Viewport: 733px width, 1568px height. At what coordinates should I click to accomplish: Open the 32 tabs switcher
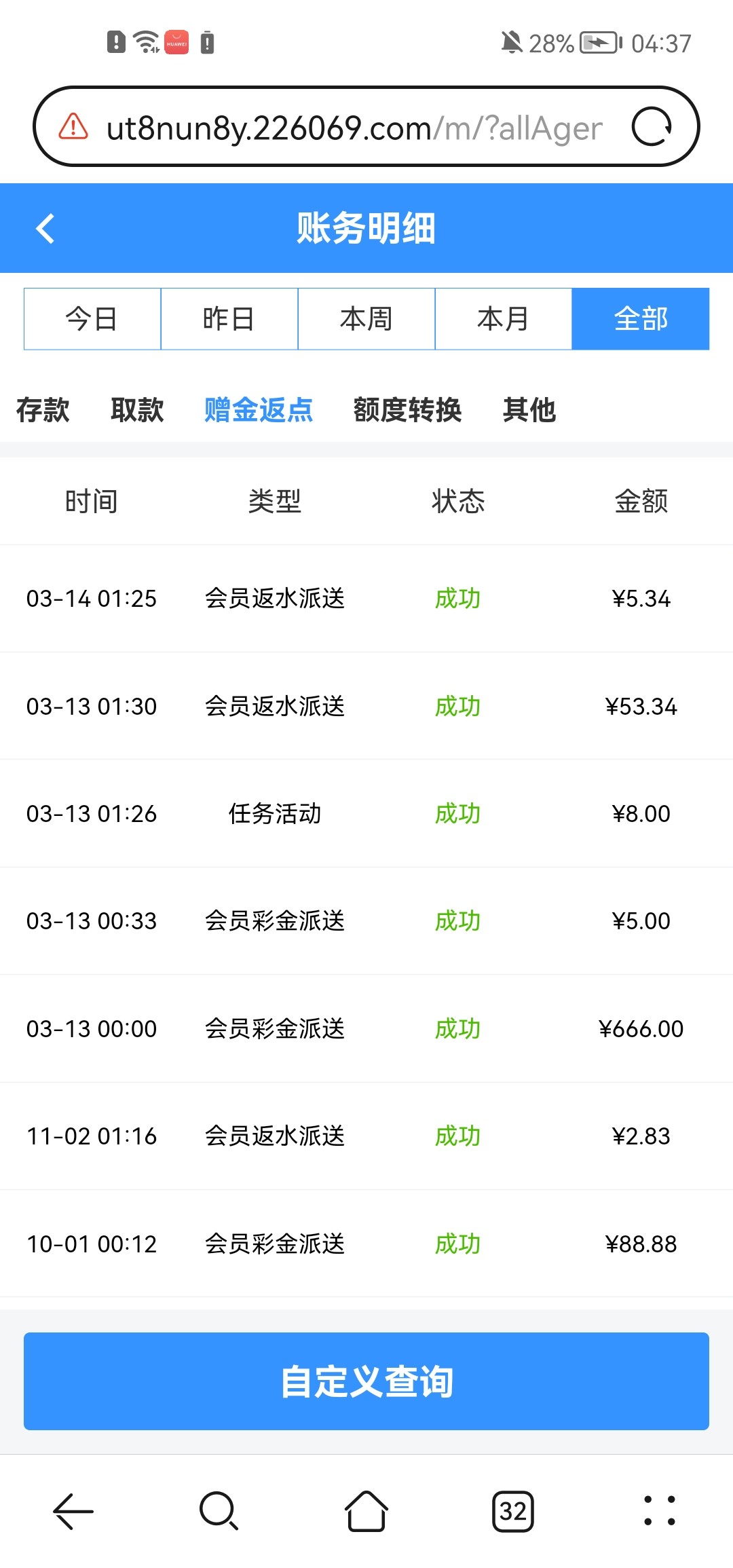pyautogui.click(x=513, y=1512)
